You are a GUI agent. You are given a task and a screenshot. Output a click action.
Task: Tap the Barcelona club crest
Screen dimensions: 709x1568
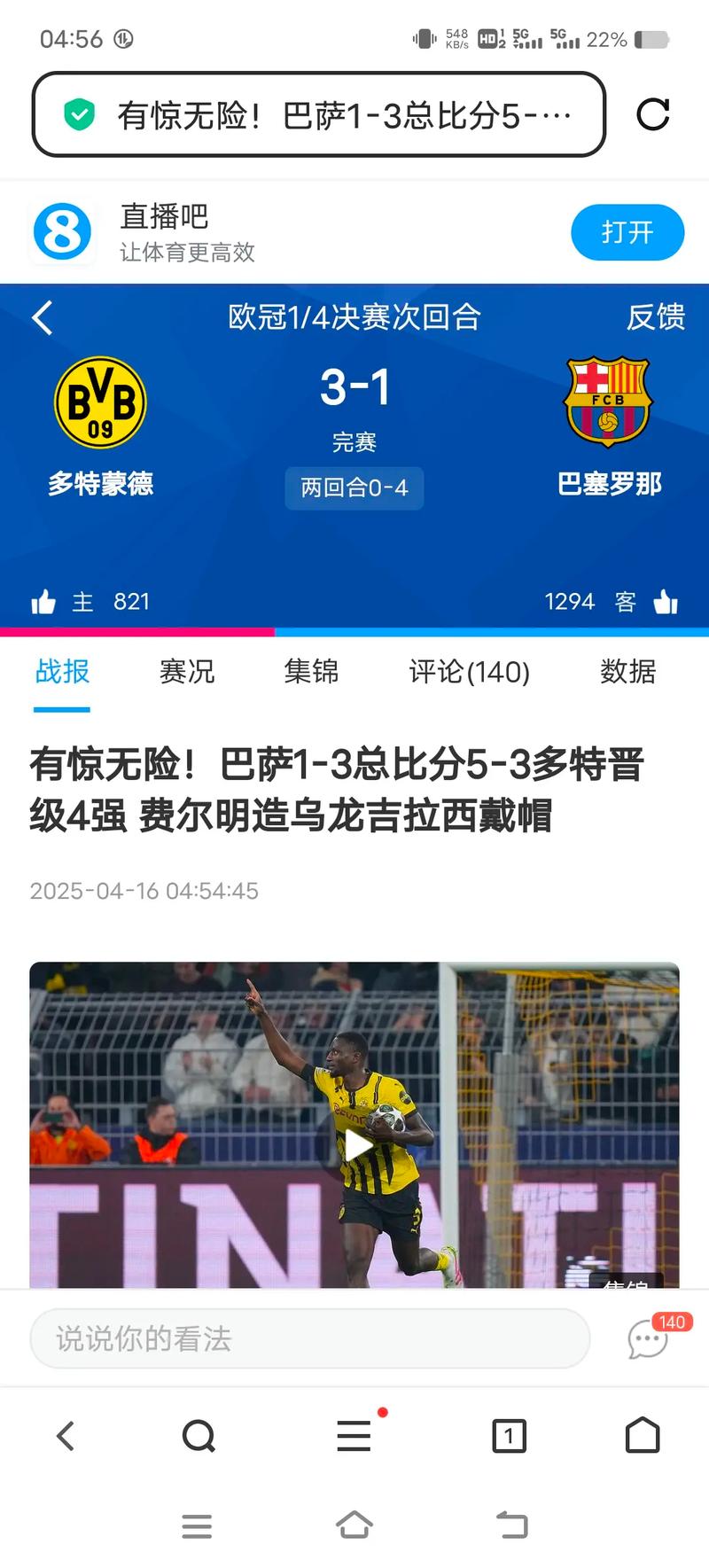(608, 402)
